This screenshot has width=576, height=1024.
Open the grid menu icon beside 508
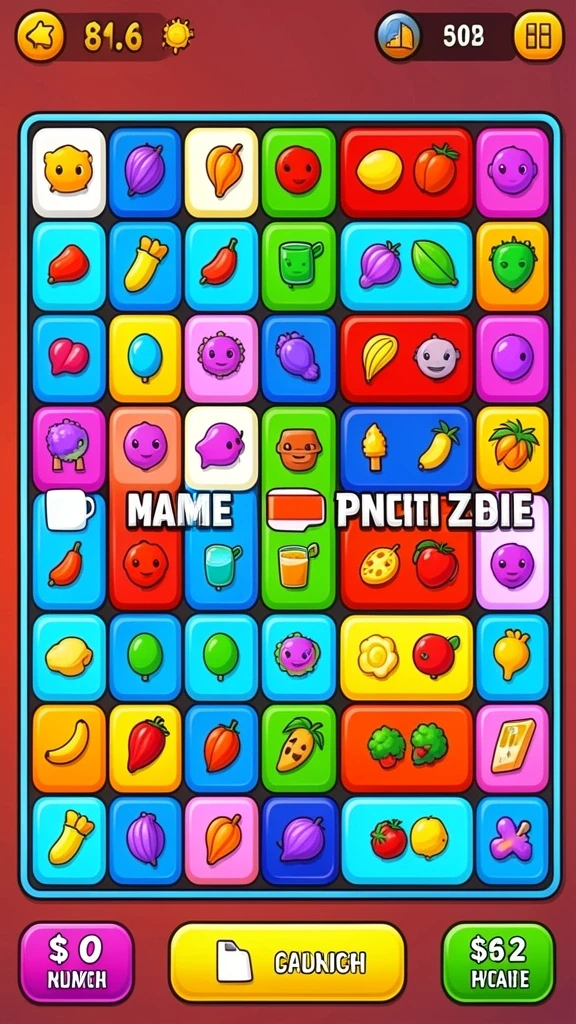tap(538, 36)
